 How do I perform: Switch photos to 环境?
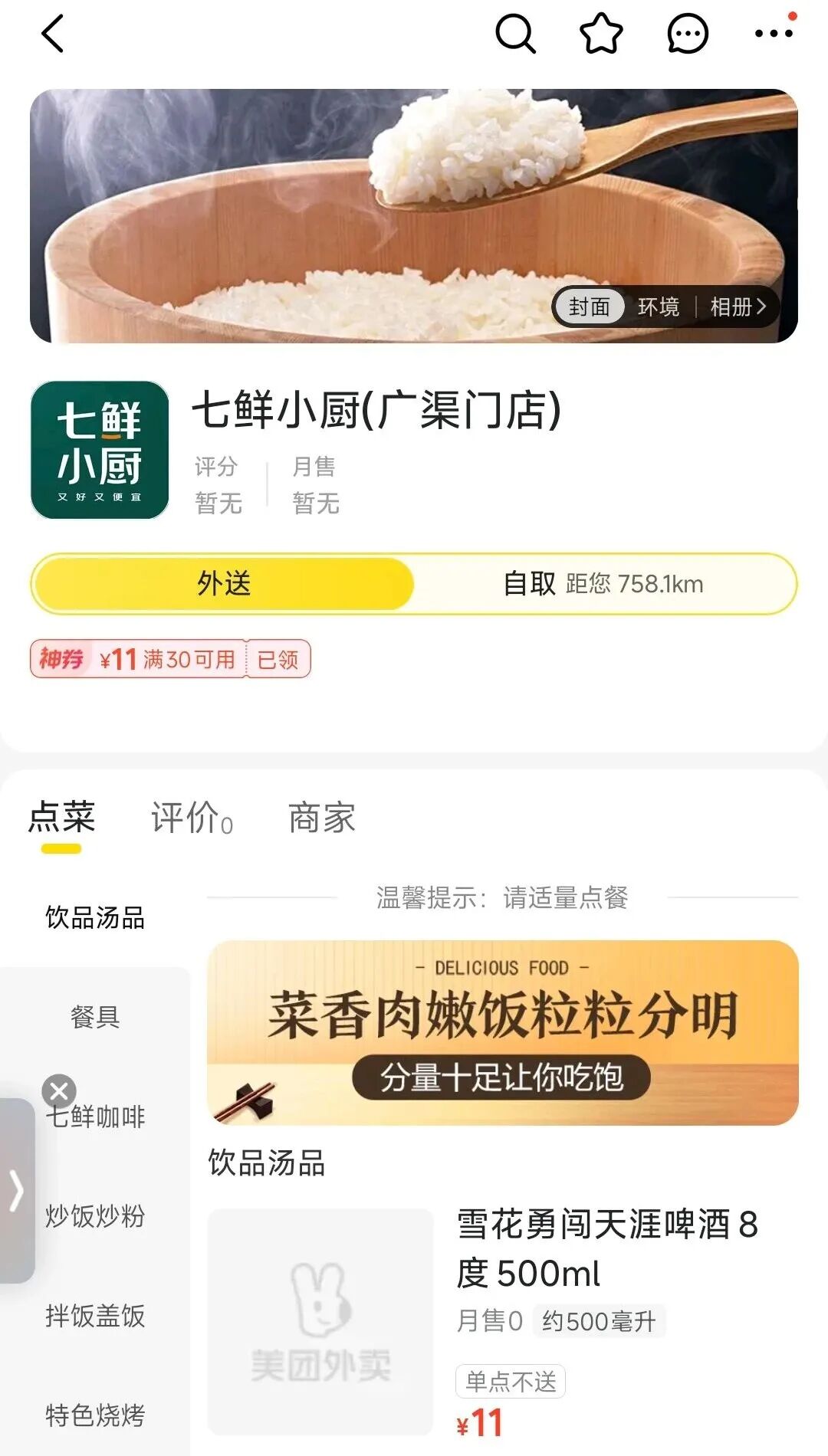coord(659,307)
